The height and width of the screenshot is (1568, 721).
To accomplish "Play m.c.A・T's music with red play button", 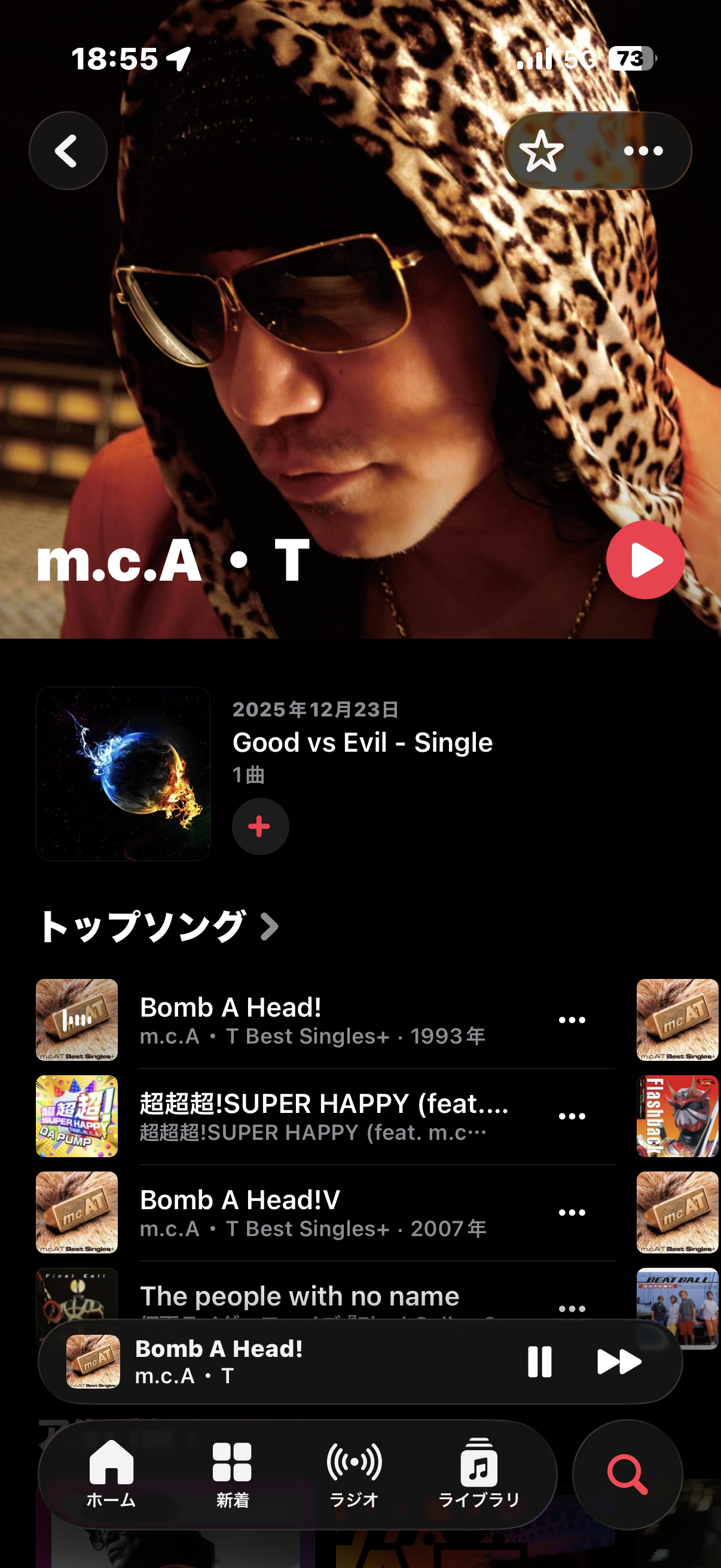I will 645,560.
